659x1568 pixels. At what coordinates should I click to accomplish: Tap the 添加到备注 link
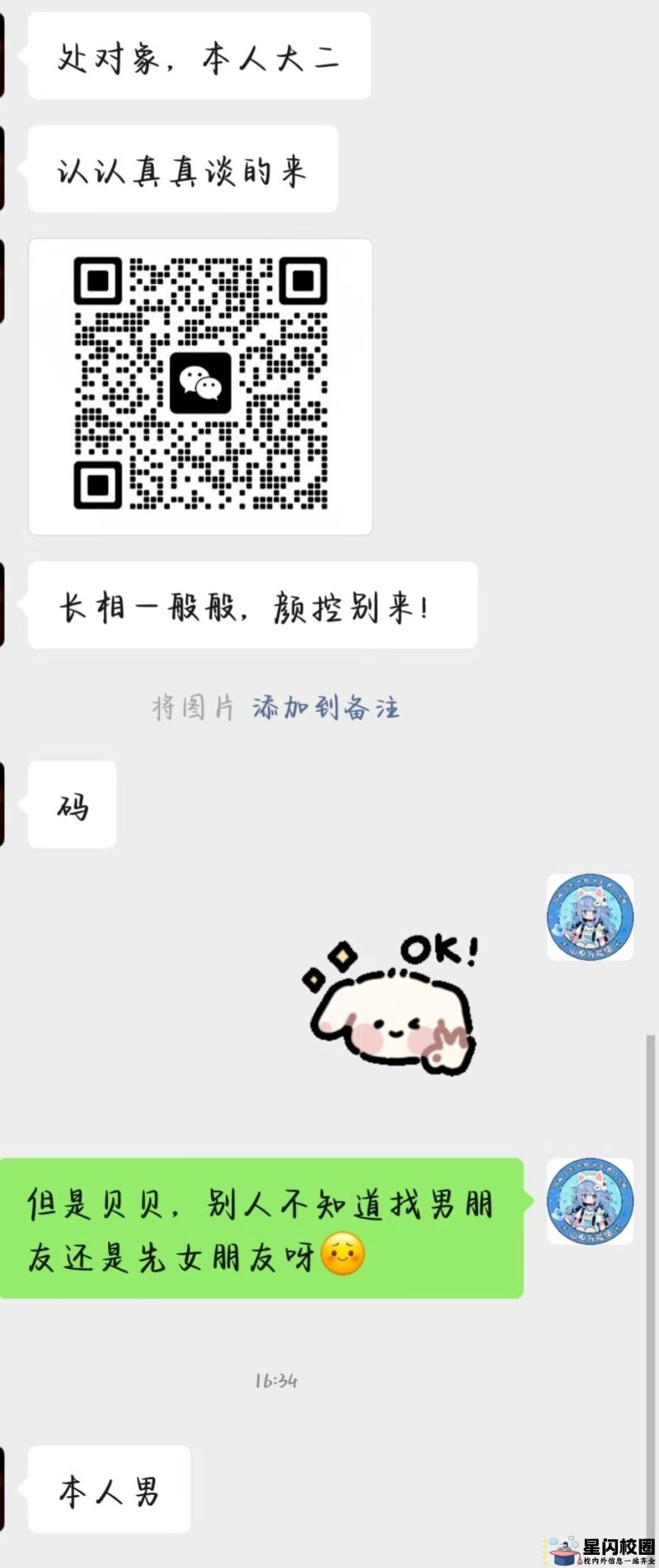coord(326,707)
